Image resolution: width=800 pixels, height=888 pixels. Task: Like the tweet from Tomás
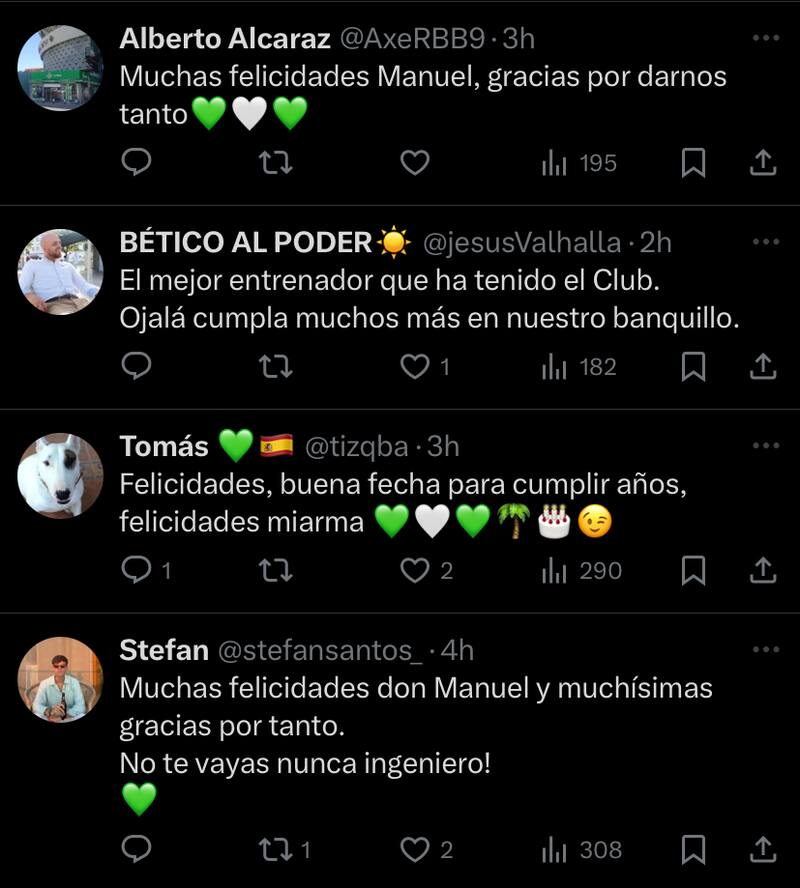click(415, 570)
